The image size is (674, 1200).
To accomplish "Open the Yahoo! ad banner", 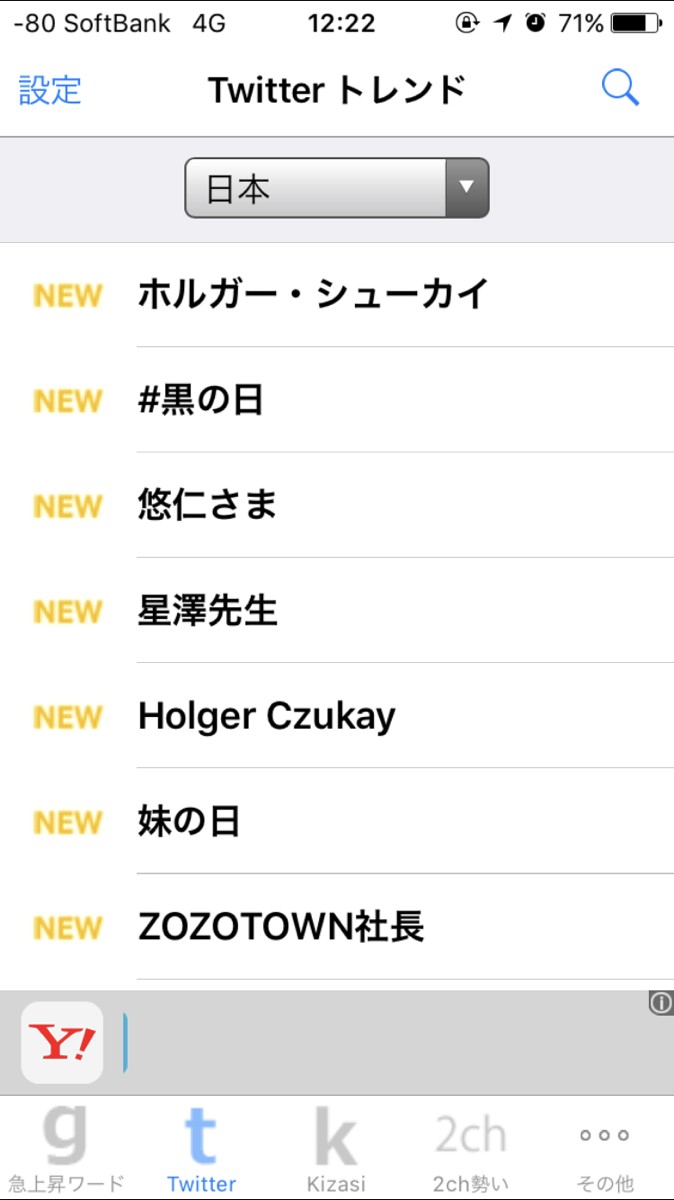I will (x=337, y=1043).
